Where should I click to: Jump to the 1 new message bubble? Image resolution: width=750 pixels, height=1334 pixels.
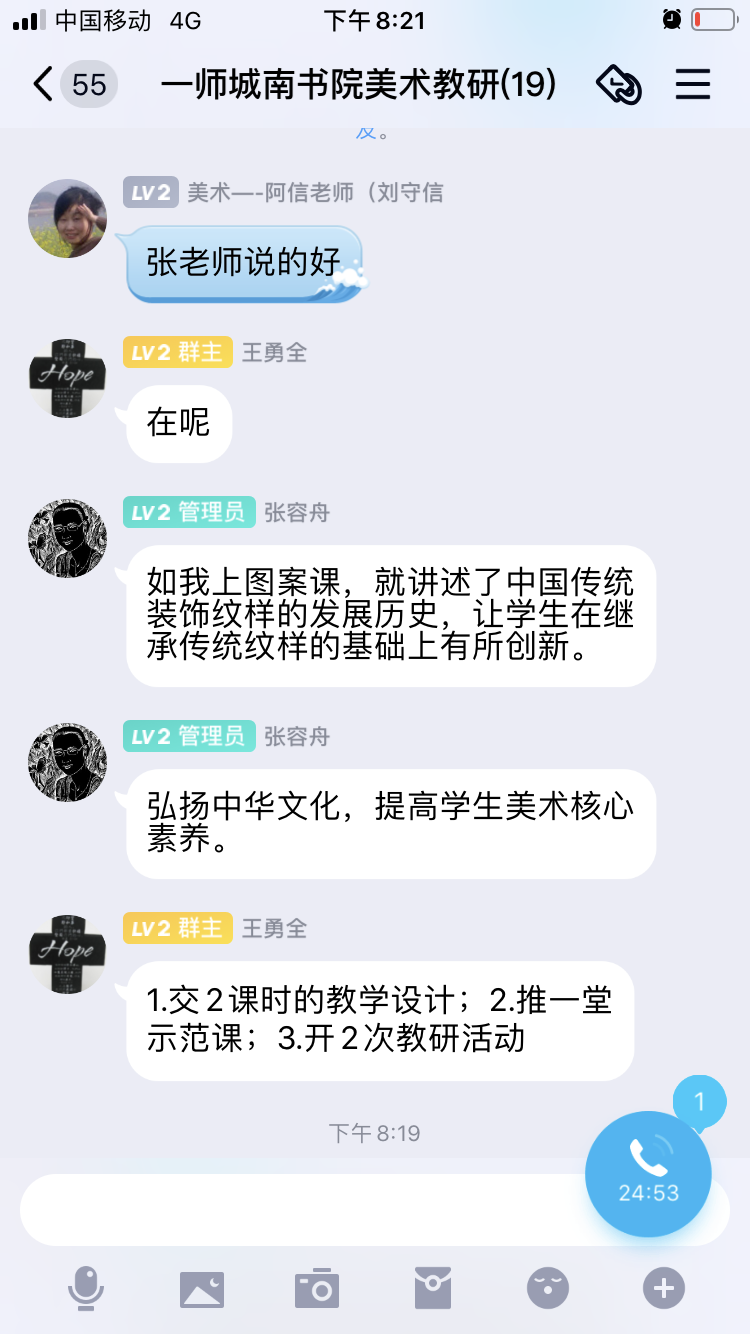point(699,1103)
